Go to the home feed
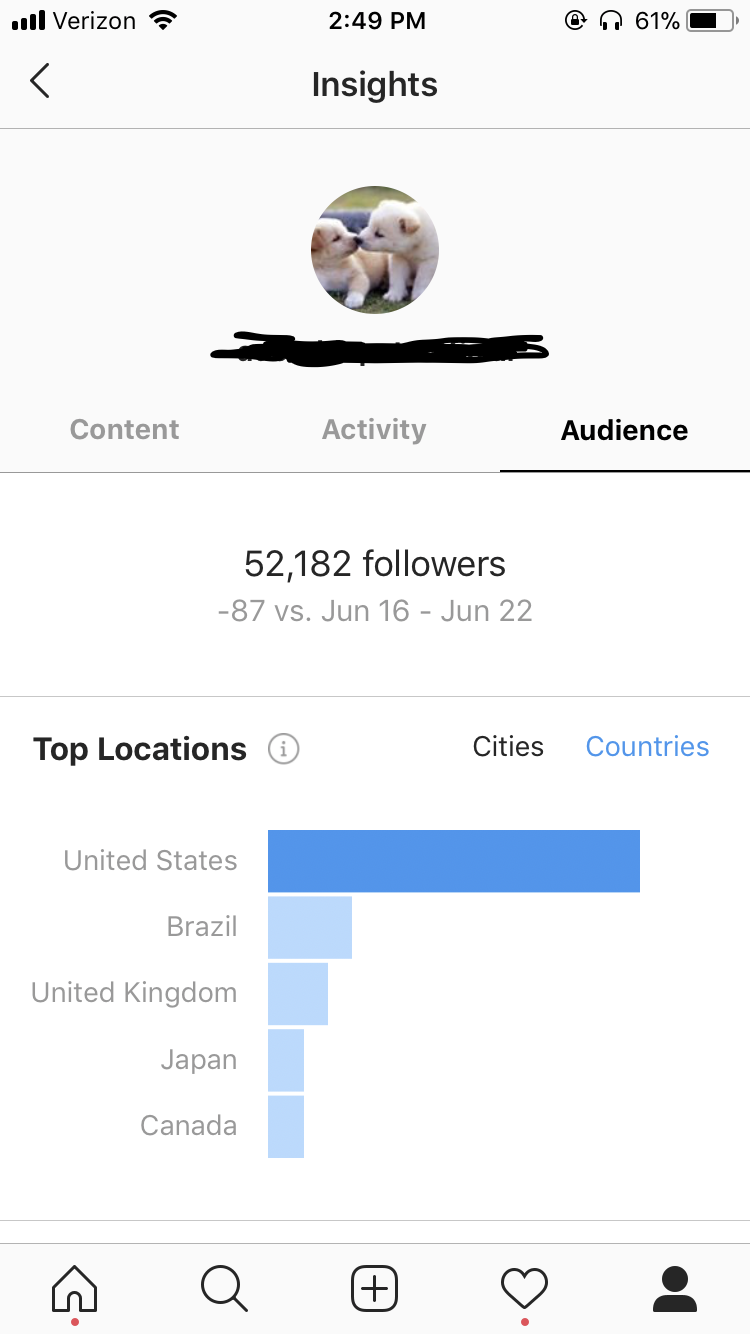The width and height of the screenshot is (750, 1334). (x=75, y=1288)
